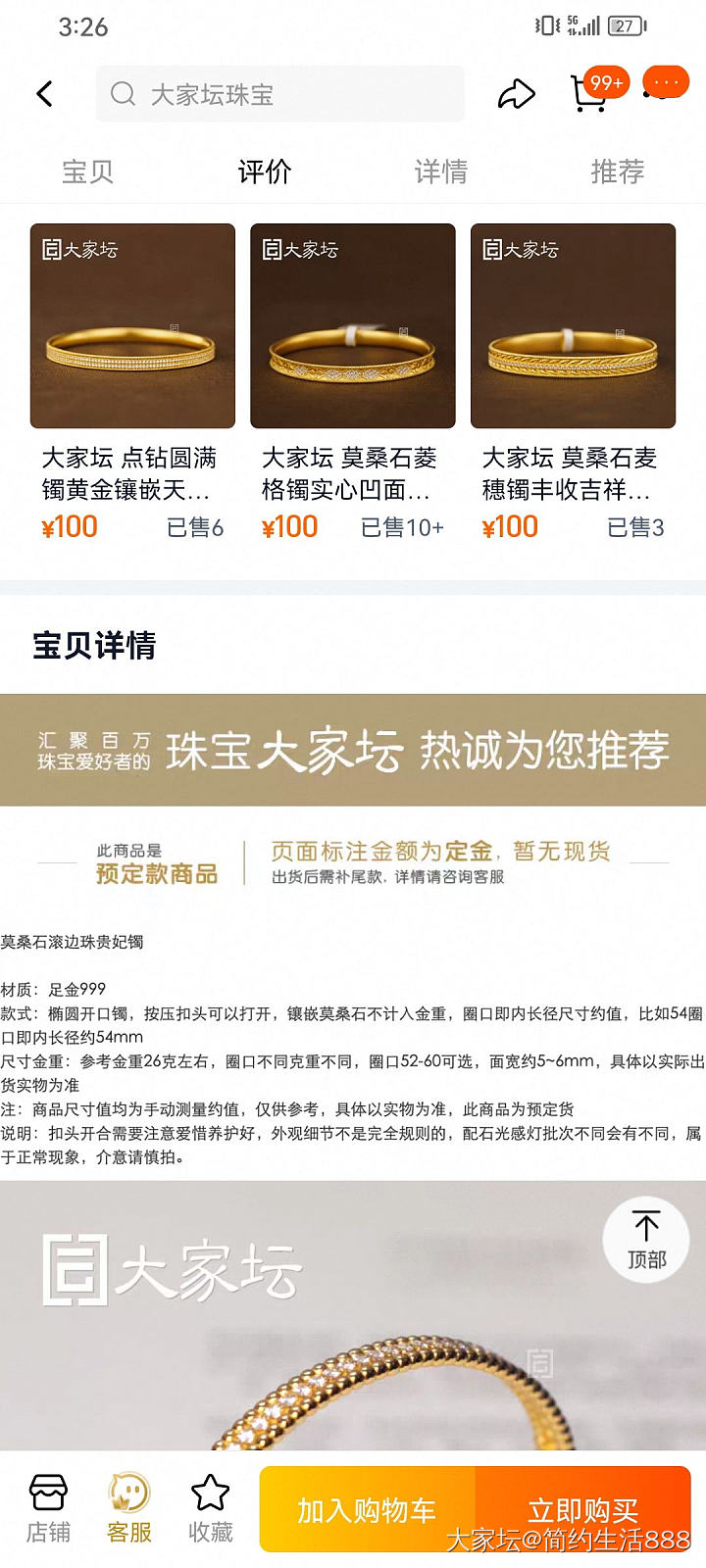Open the 大家坛珠宝 search box
The height and width of the screenshot is (1568, 706).
point(279,94)
